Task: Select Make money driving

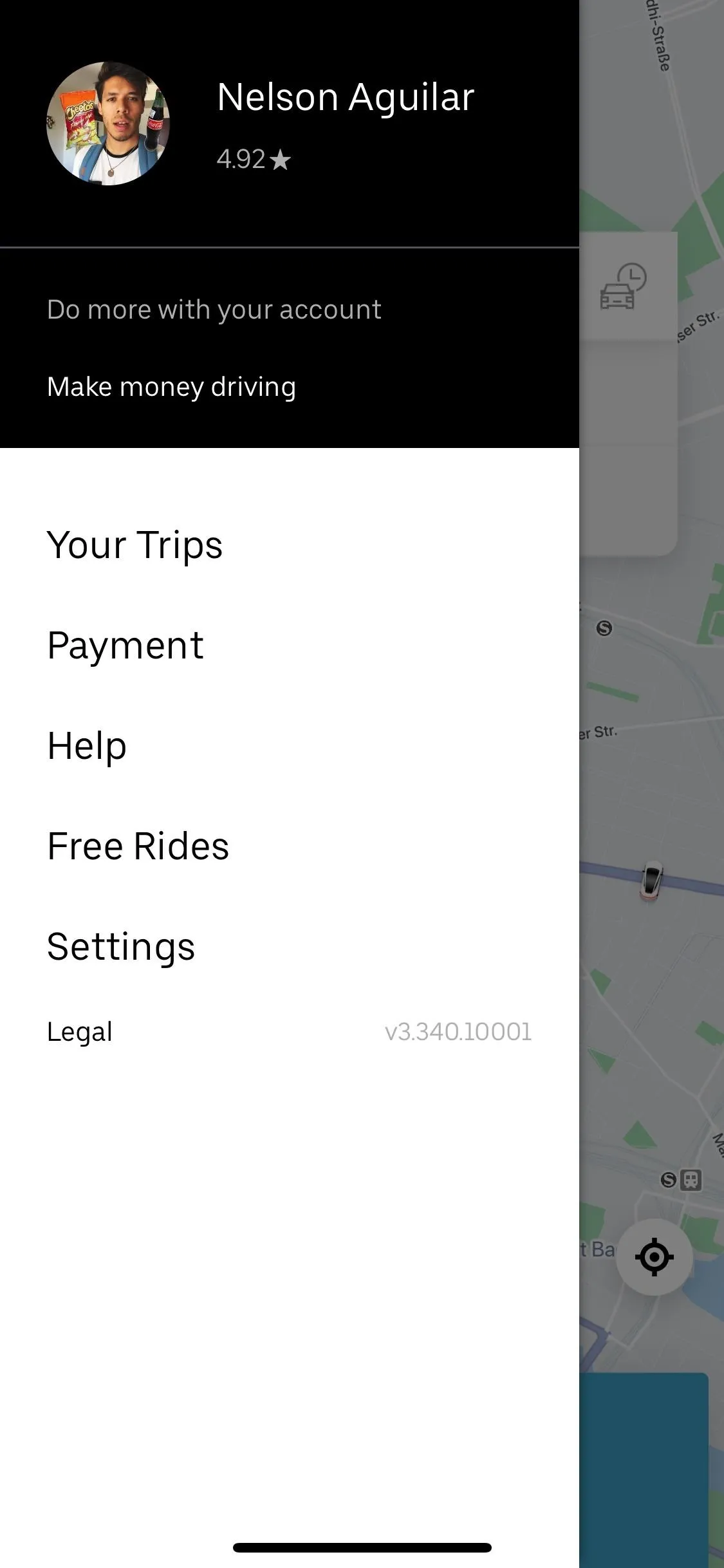Action: tap(171, 387)
